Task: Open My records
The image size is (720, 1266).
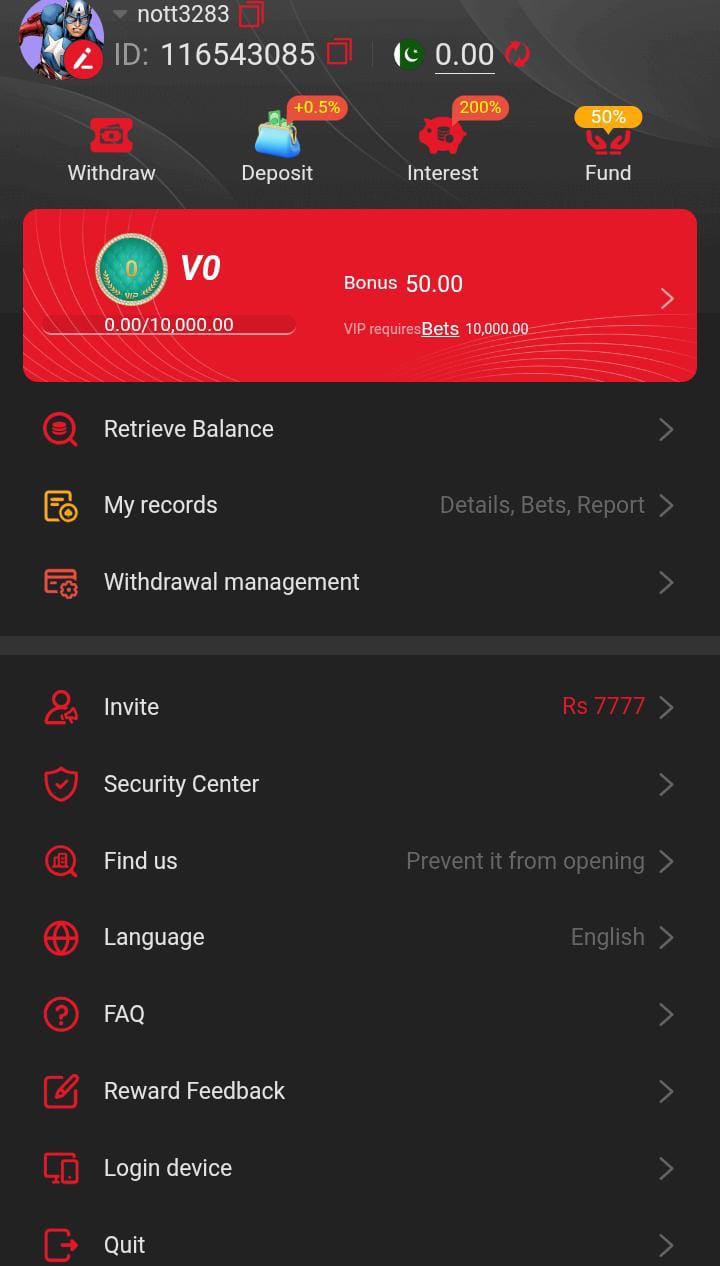Action: point(360,505)
